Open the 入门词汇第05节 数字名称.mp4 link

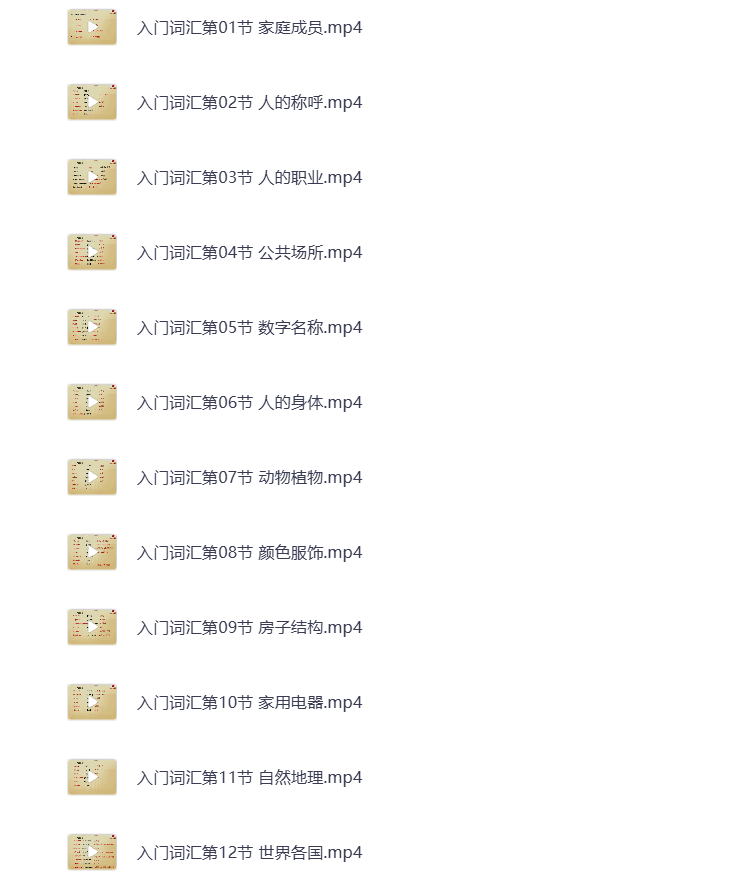[x=248, y=327]
